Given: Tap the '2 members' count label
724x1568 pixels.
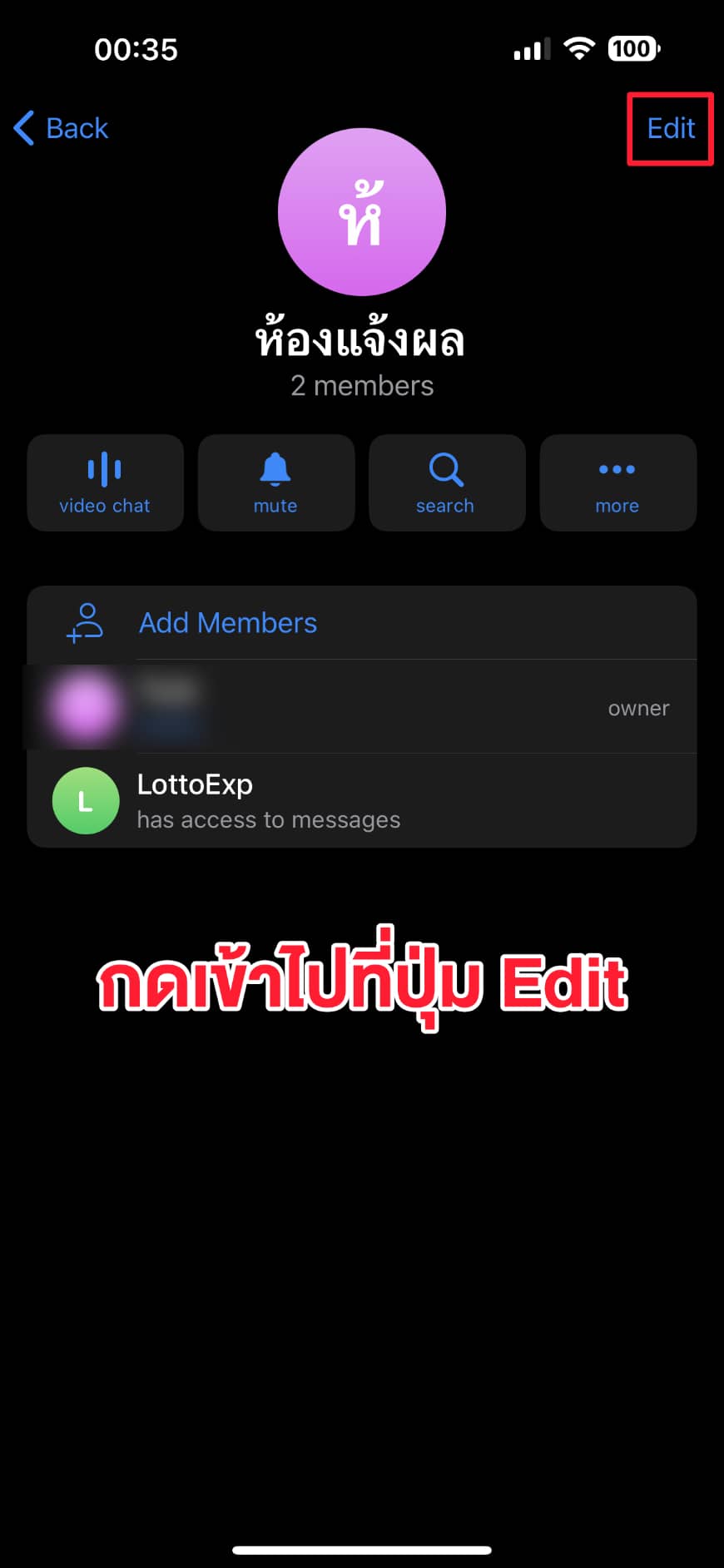Looking at the screenshot, I should click(362, 385).
